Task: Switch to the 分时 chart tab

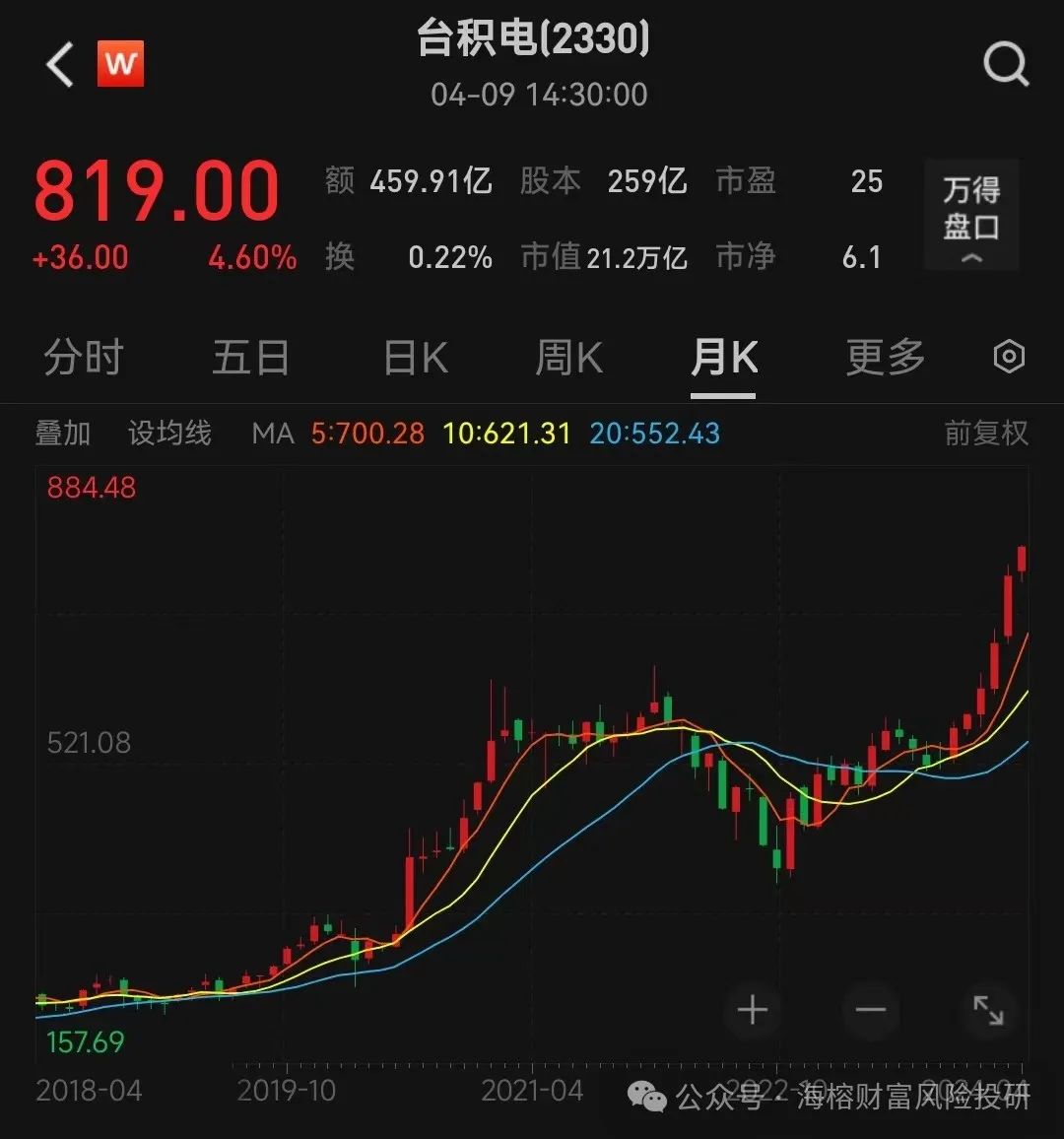Action: point(84,357)
